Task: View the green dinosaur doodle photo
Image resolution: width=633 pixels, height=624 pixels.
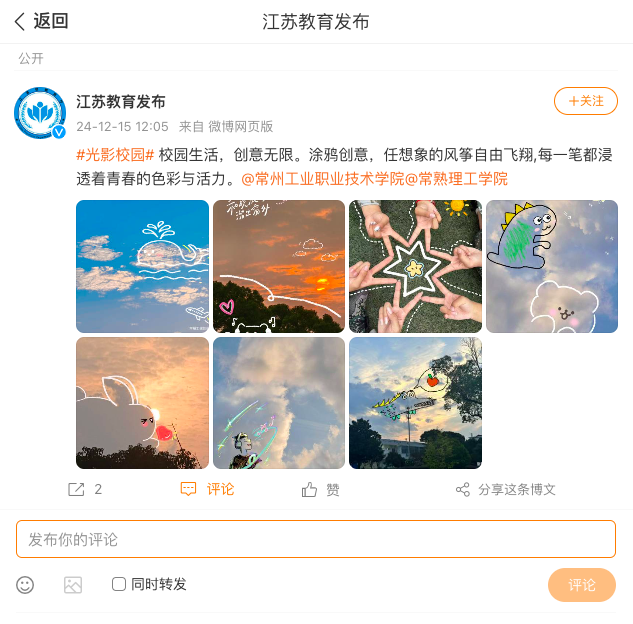Action: [x=552, y=266]
